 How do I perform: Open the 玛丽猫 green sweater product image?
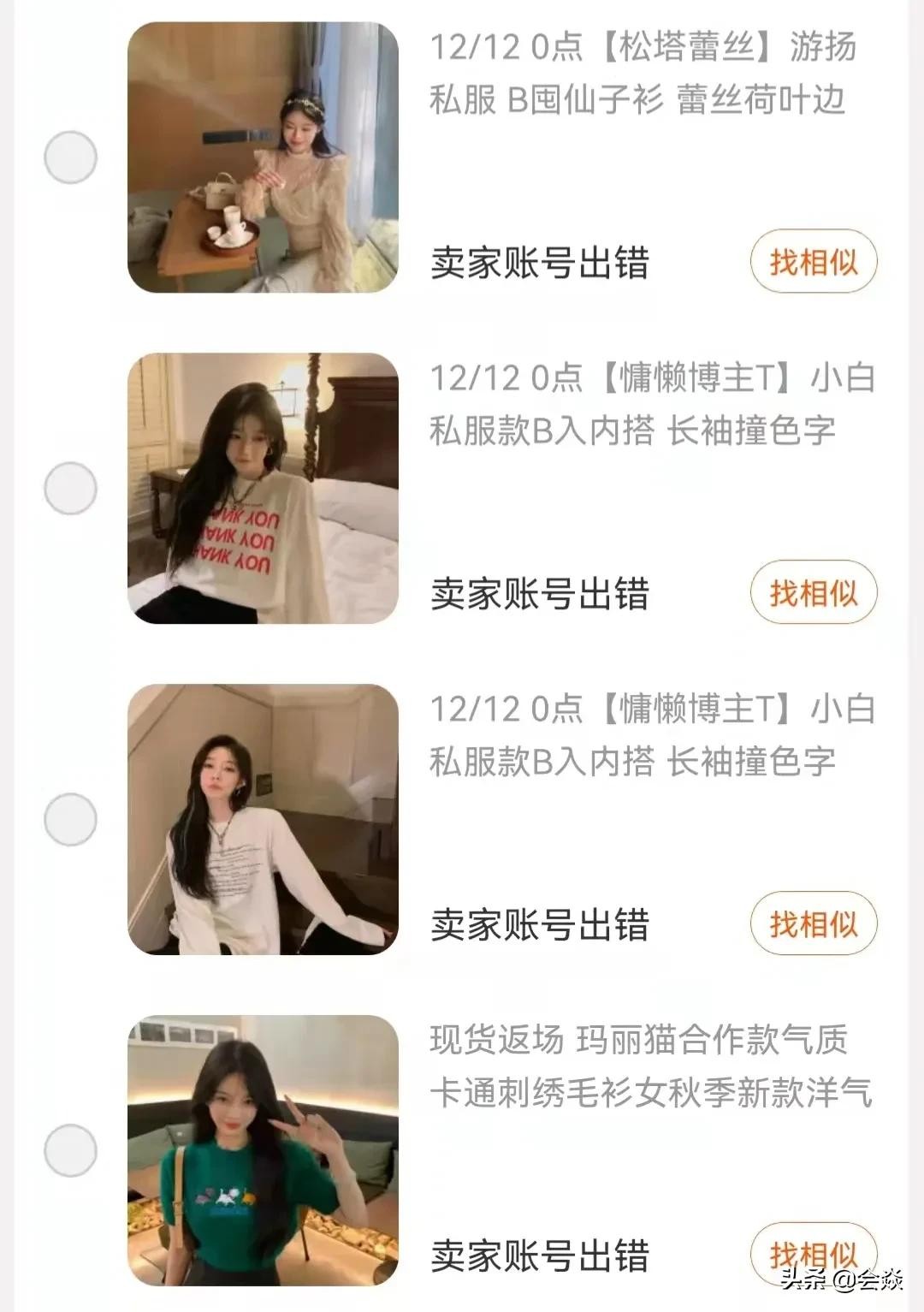point(263,1149)
